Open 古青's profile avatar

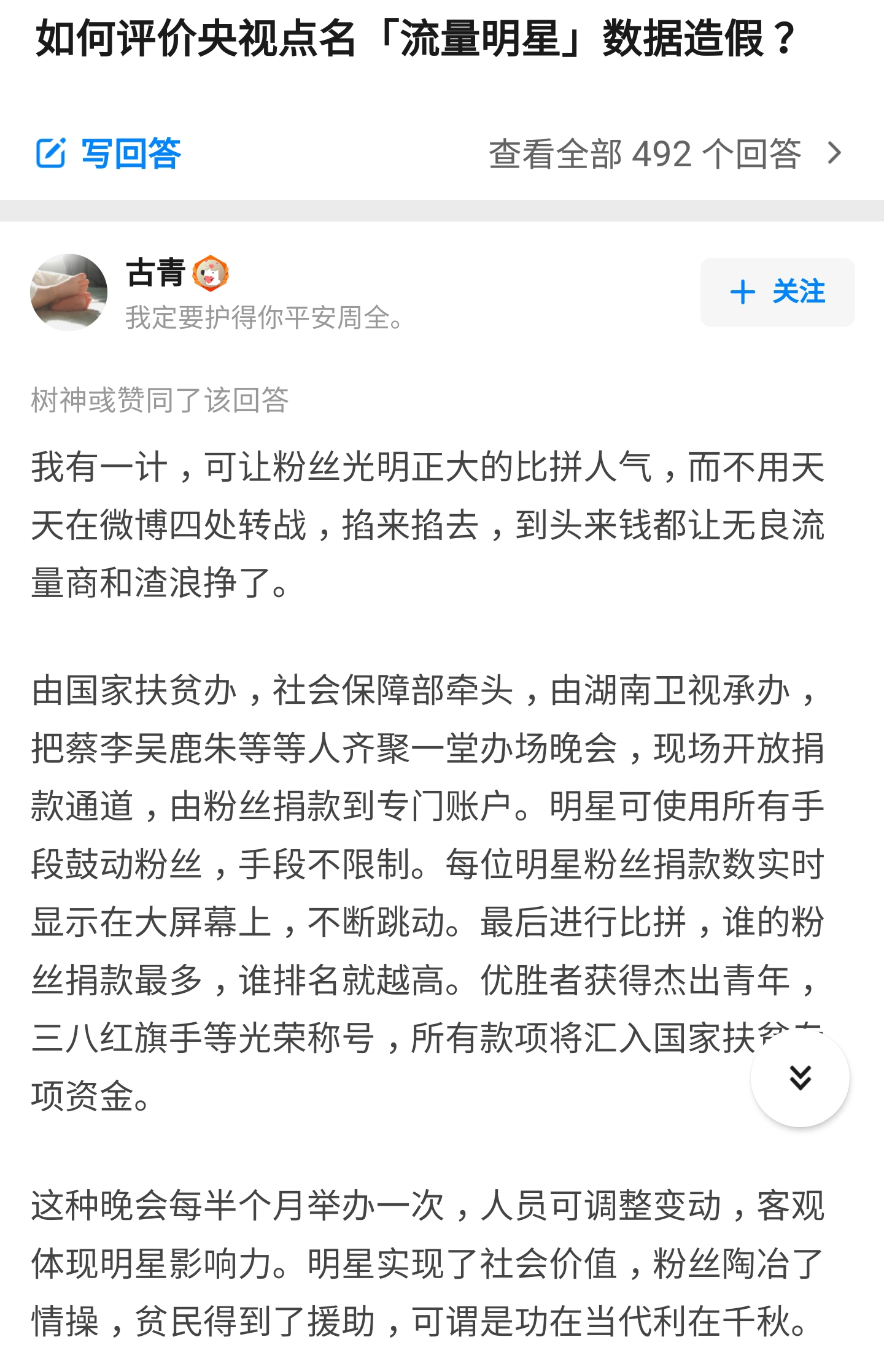click(69, 292)
